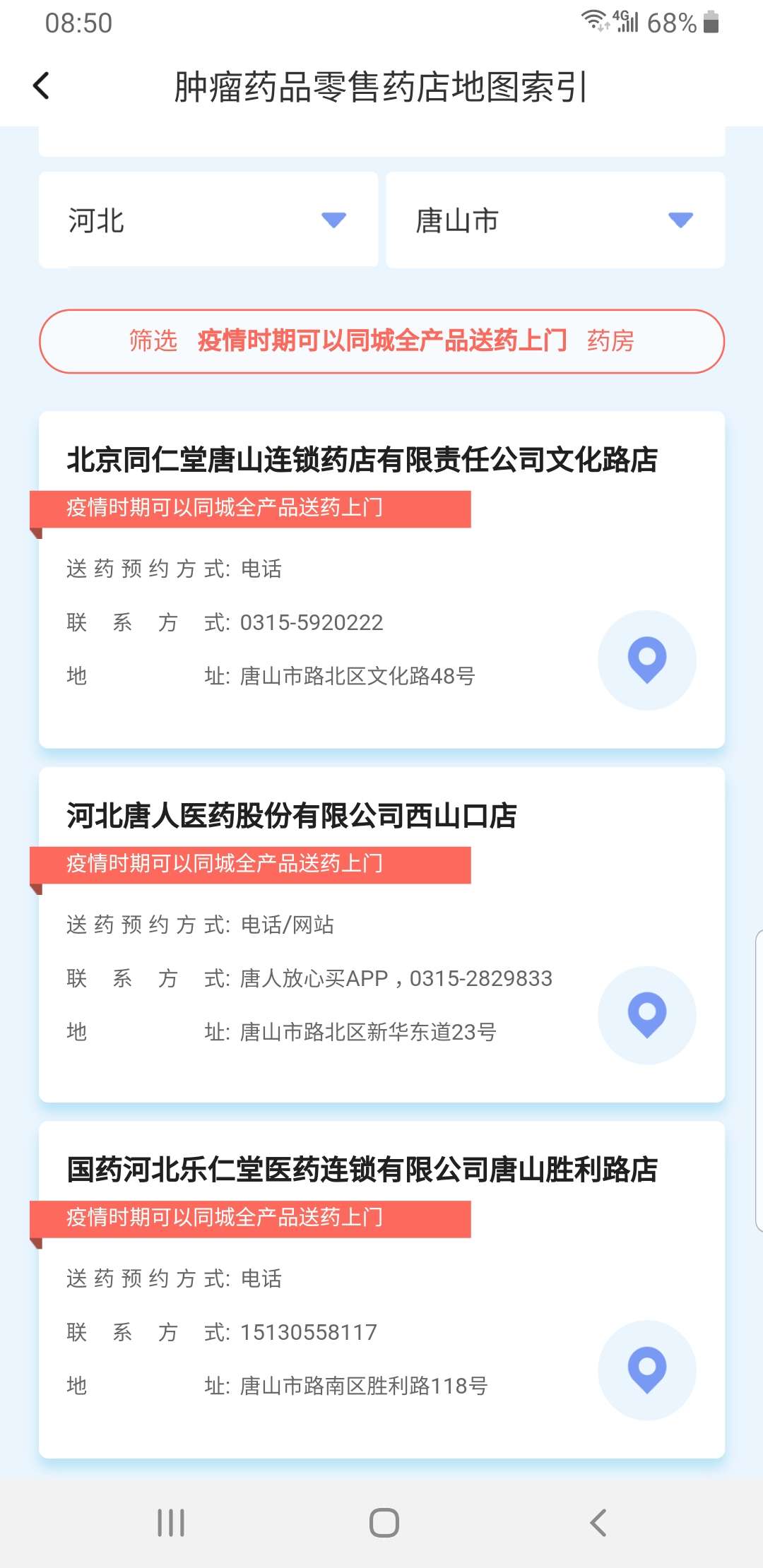763x1568 pixels.
Task: Go back using the top-left arrow
Action: click(42, 86)
